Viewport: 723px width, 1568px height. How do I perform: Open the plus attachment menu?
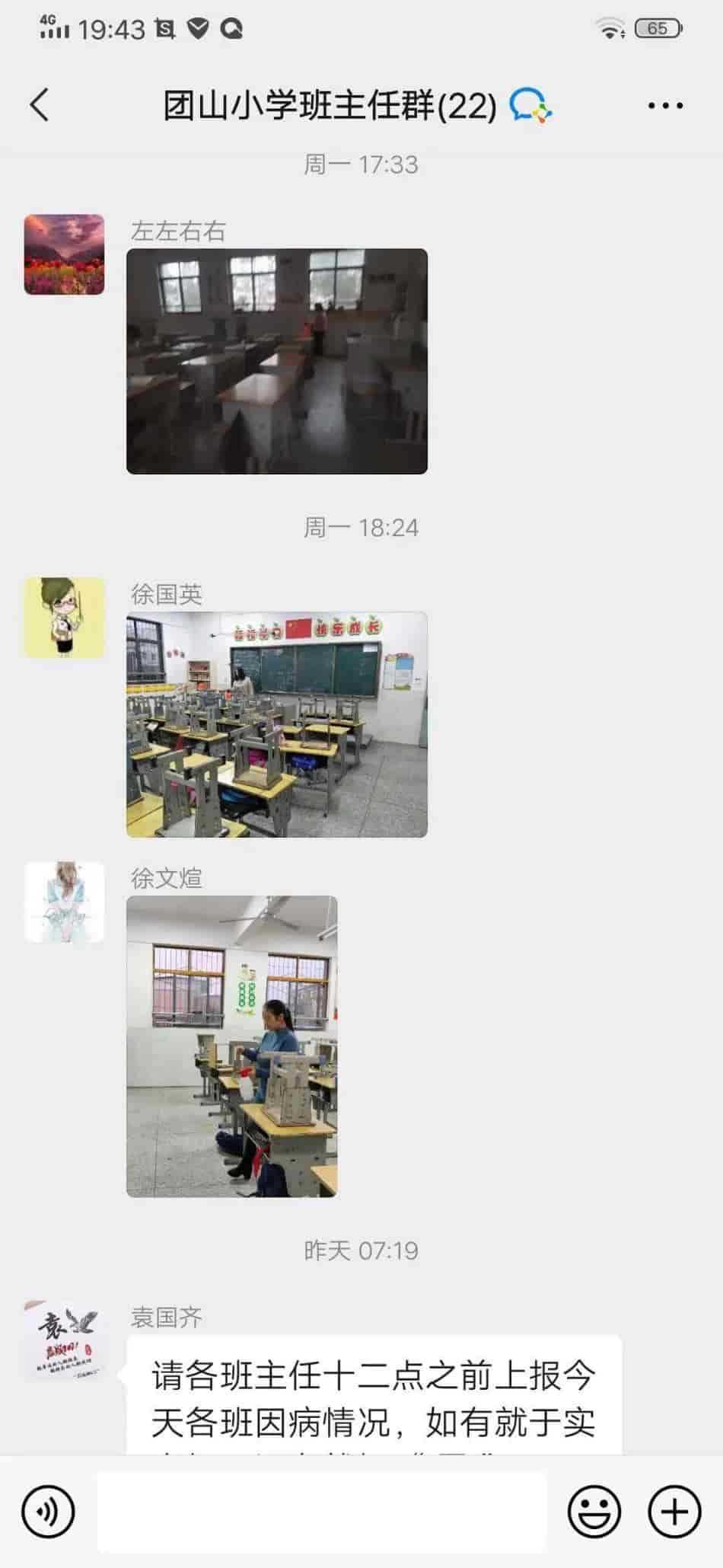click(x=674, y=1512)
